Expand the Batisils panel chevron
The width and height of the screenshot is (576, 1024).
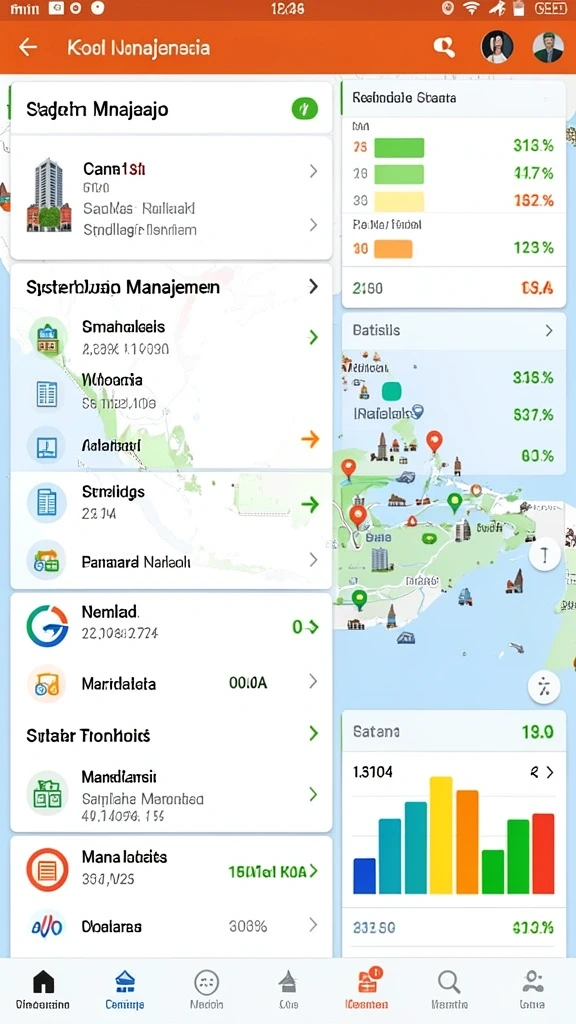(549, 330)
